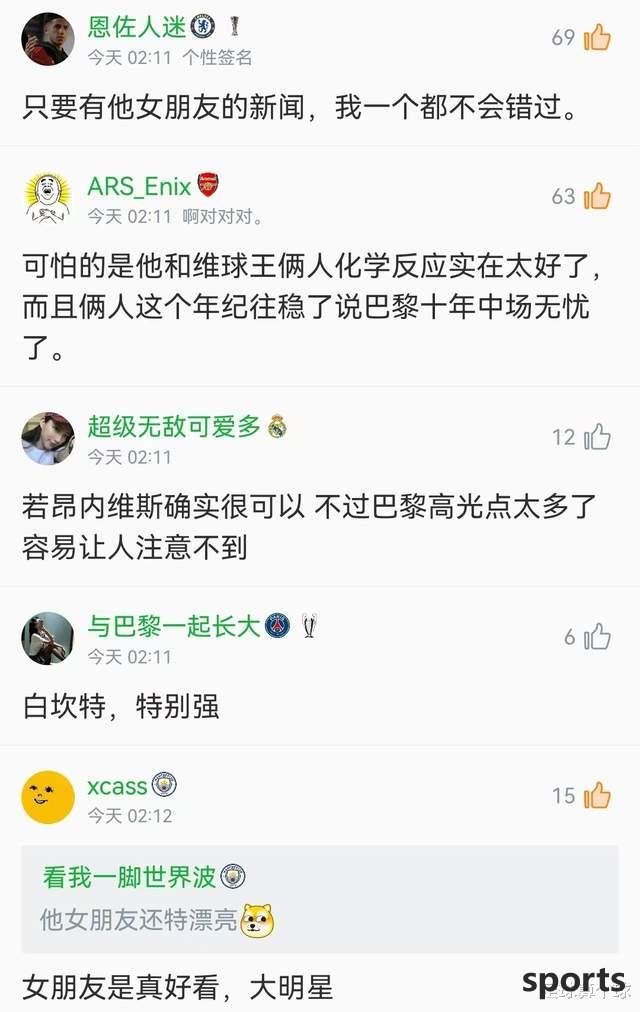Image resolution: width=640 pixels, height=1012 pixels.
Task: Like the comment by ARS_Enix
Action: click(x=597, y=196)
